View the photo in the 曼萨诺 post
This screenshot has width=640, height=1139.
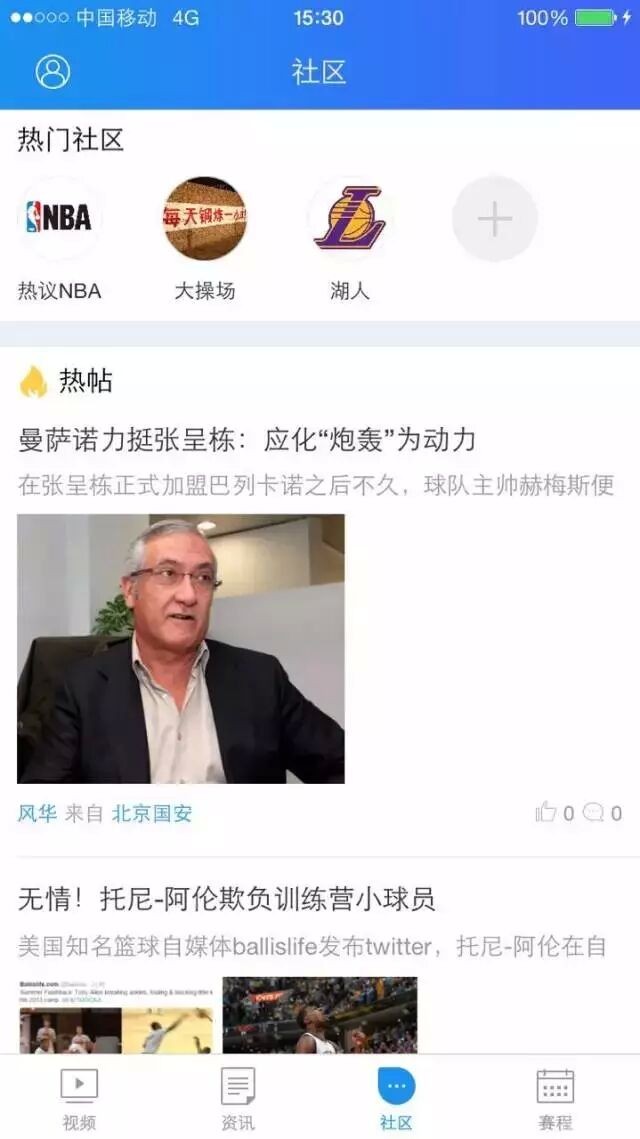[181, 648]
